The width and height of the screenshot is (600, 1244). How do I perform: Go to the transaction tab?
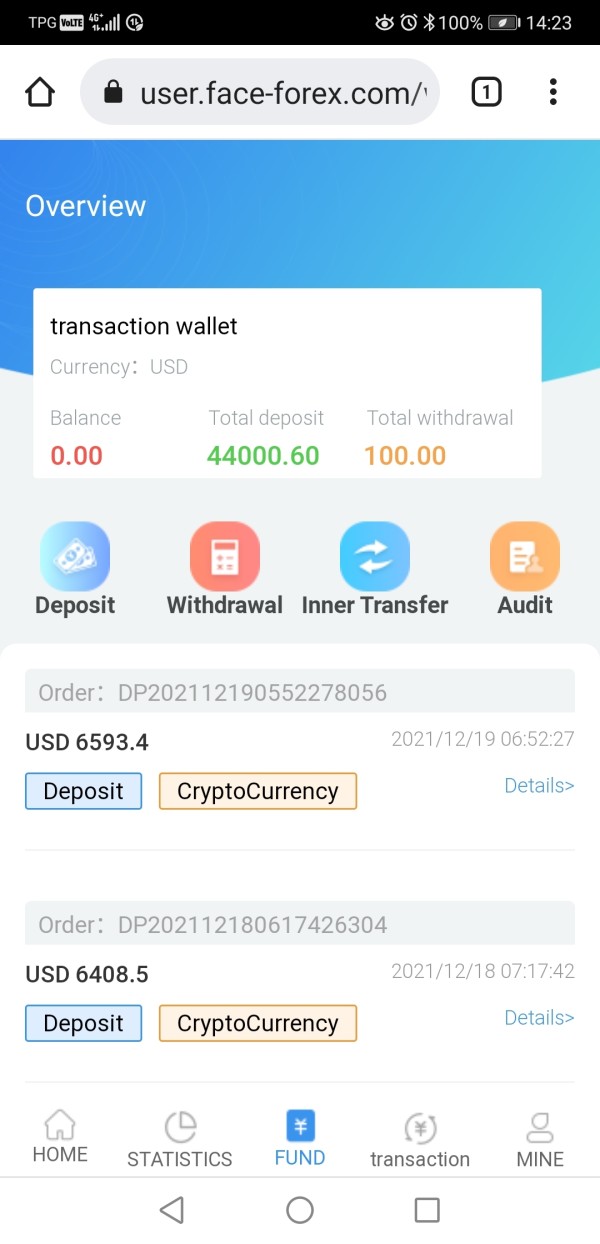click(x=420, y=1140)
